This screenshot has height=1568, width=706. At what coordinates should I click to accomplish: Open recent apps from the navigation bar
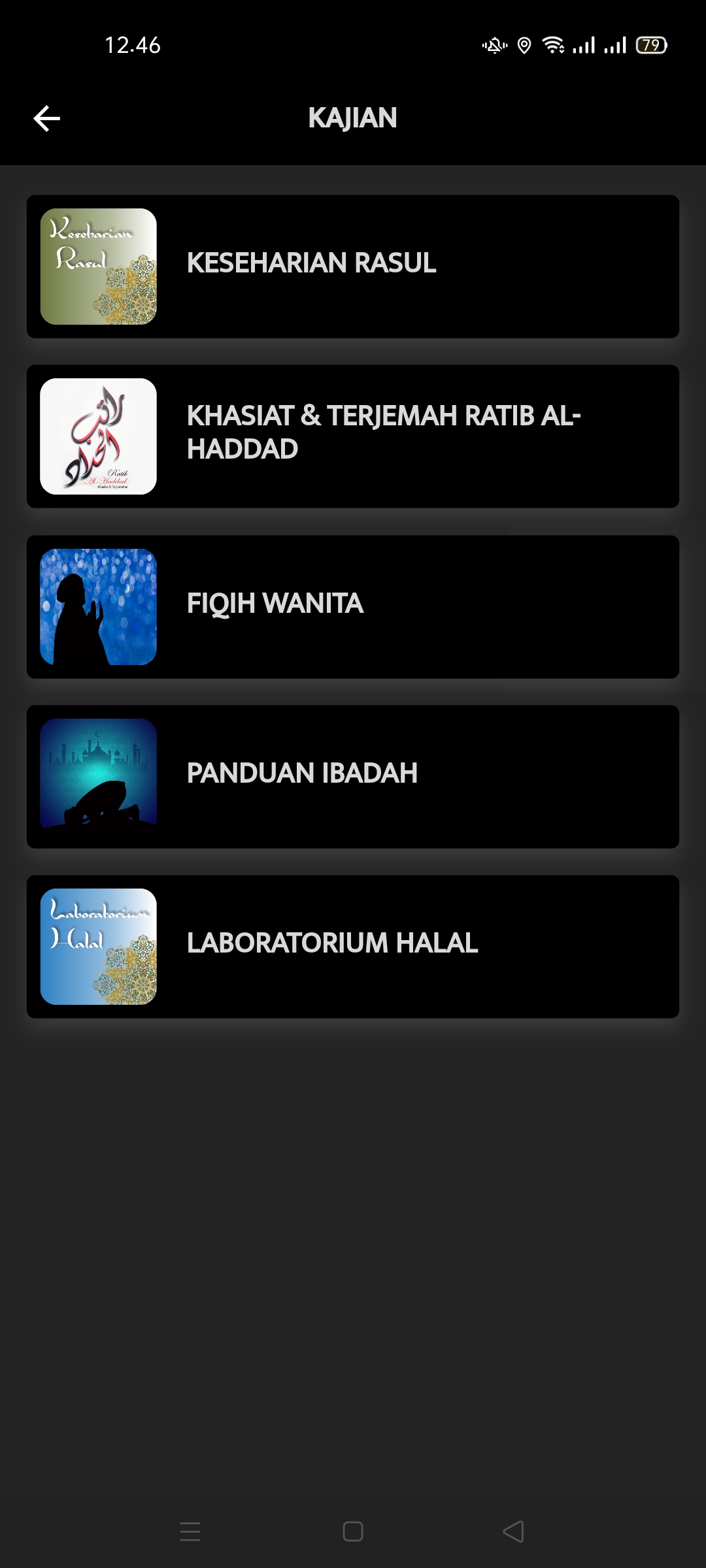(190, 1531)
